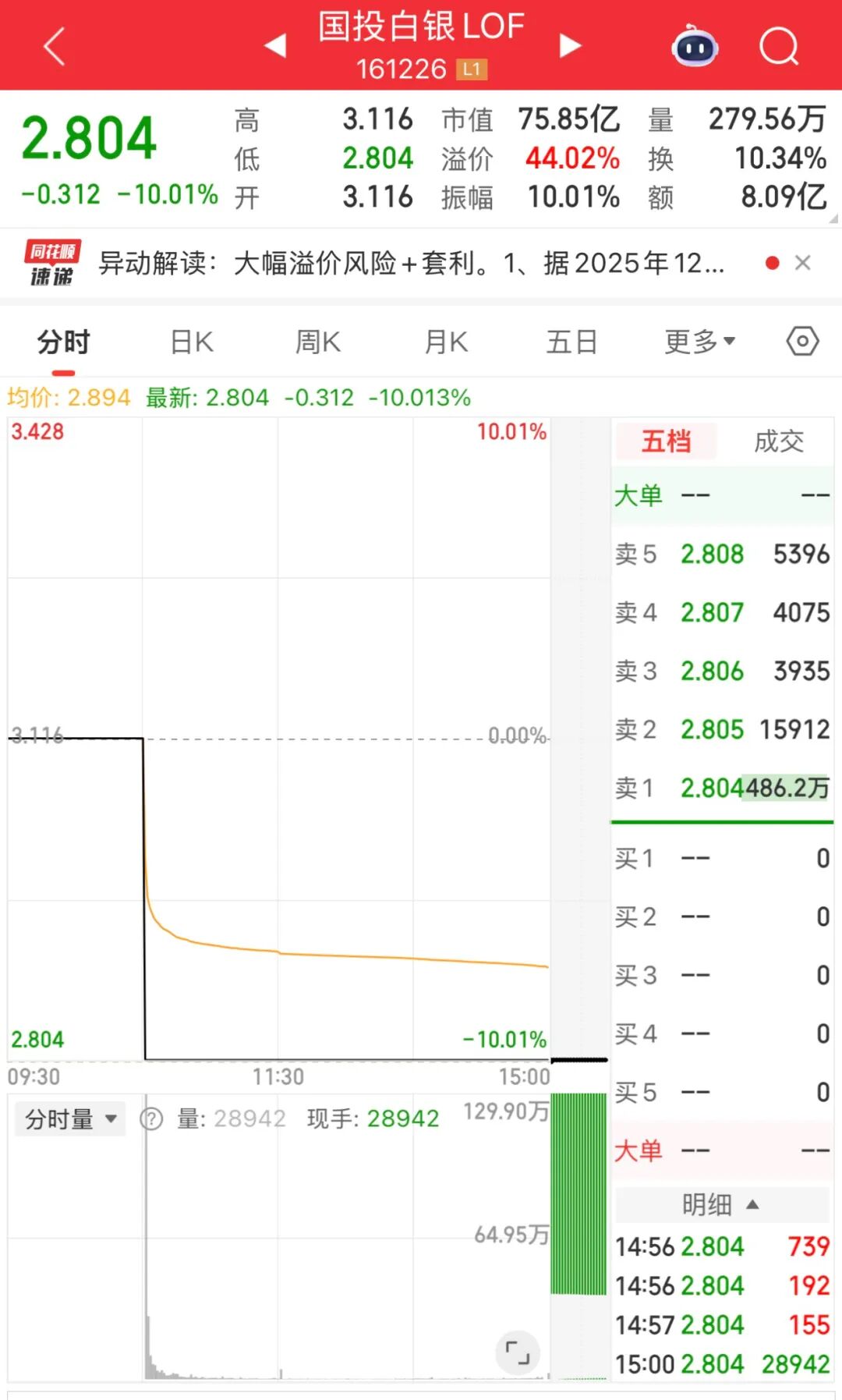Open the 异动解读 news banner
842x1400 pixels.
411,264
